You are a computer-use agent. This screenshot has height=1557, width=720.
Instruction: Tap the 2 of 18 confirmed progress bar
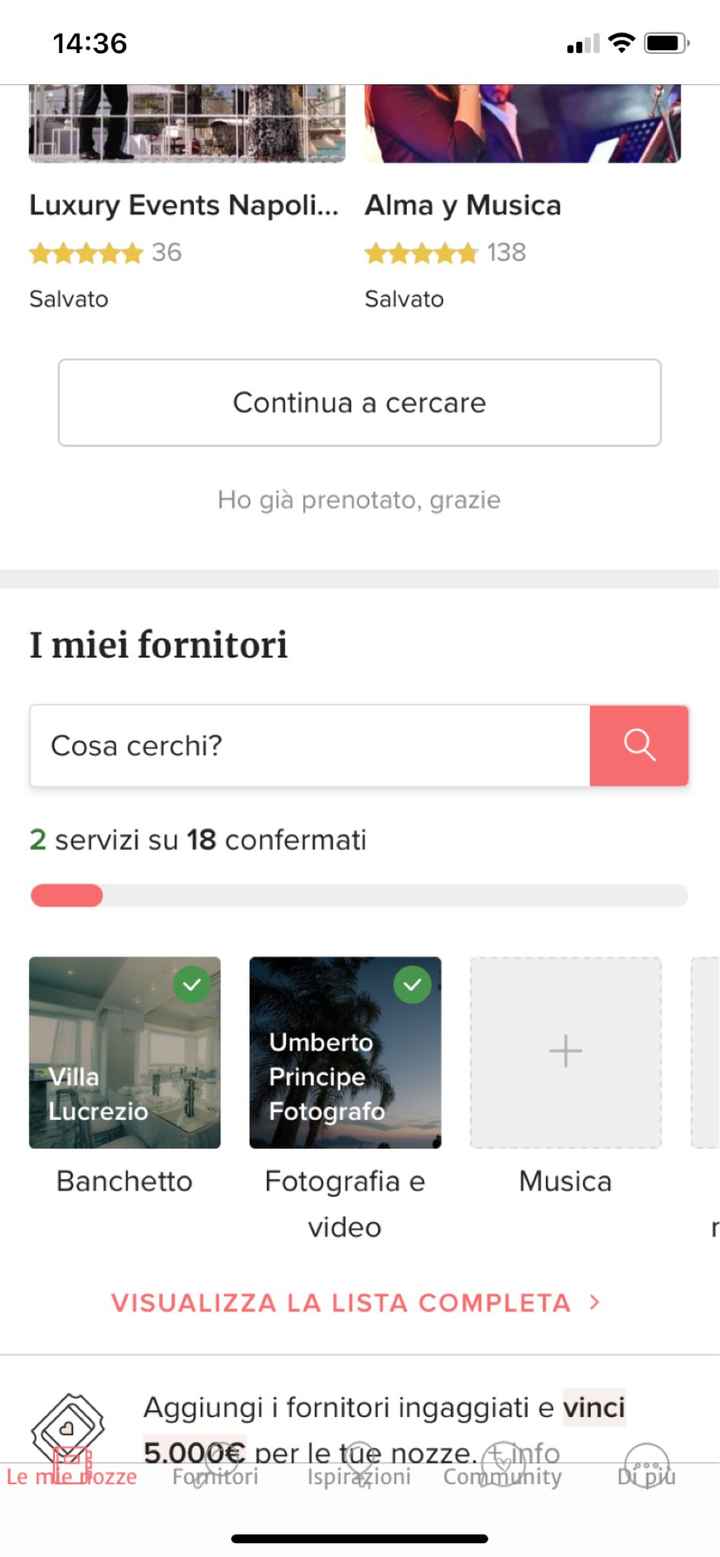point(360,895)
